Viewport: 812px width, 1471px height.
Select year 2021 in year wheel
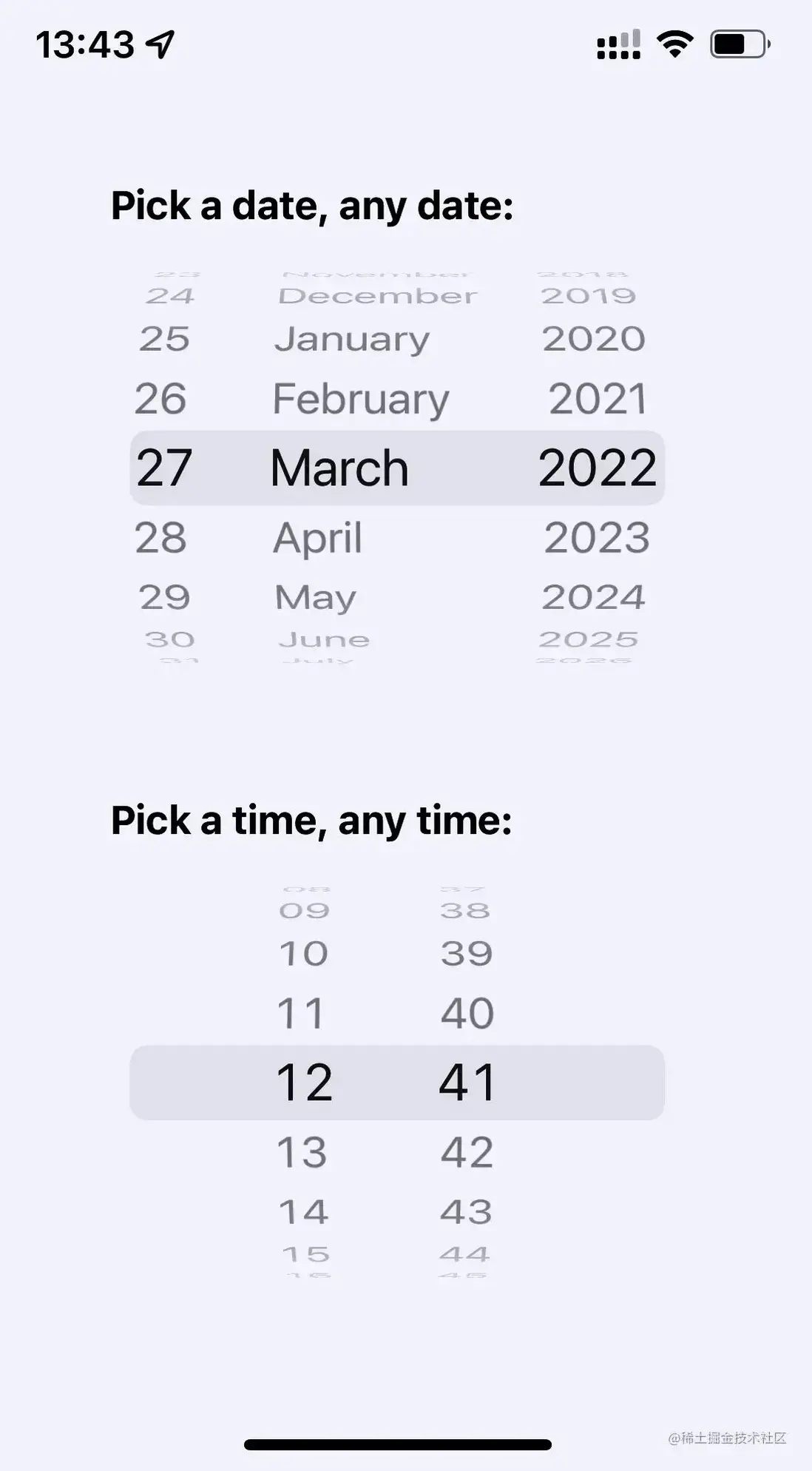click(x=597, y=399)
